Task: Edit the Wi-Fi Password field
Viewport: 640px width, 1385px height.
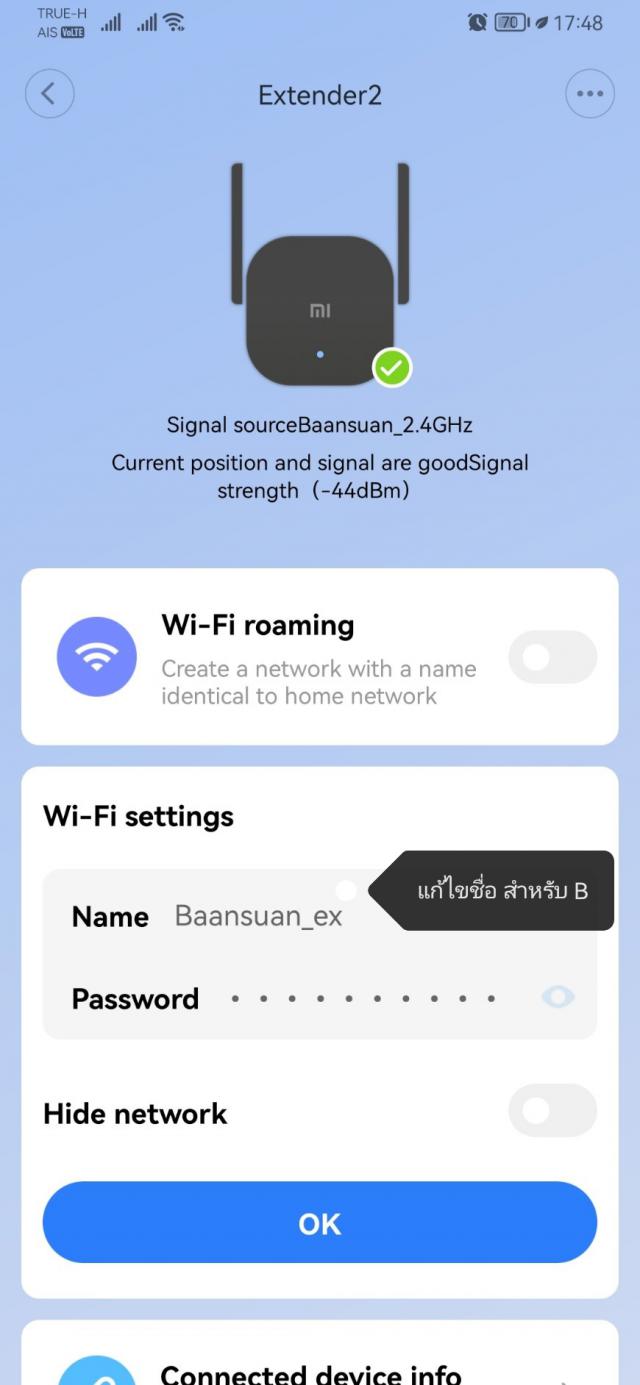Action: [x=363, y=998]
